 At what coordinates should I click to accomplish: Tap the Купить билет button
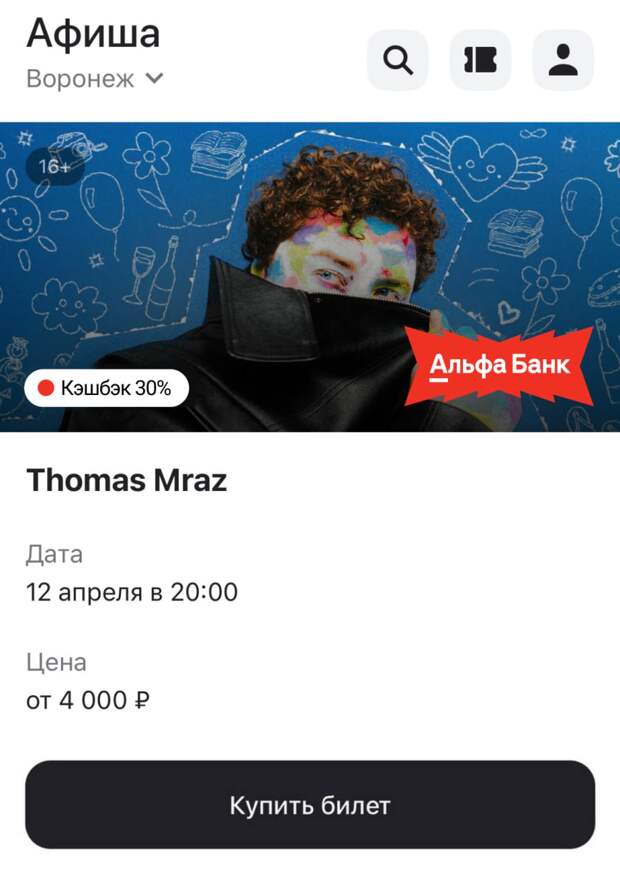click(x=310, y=805)
